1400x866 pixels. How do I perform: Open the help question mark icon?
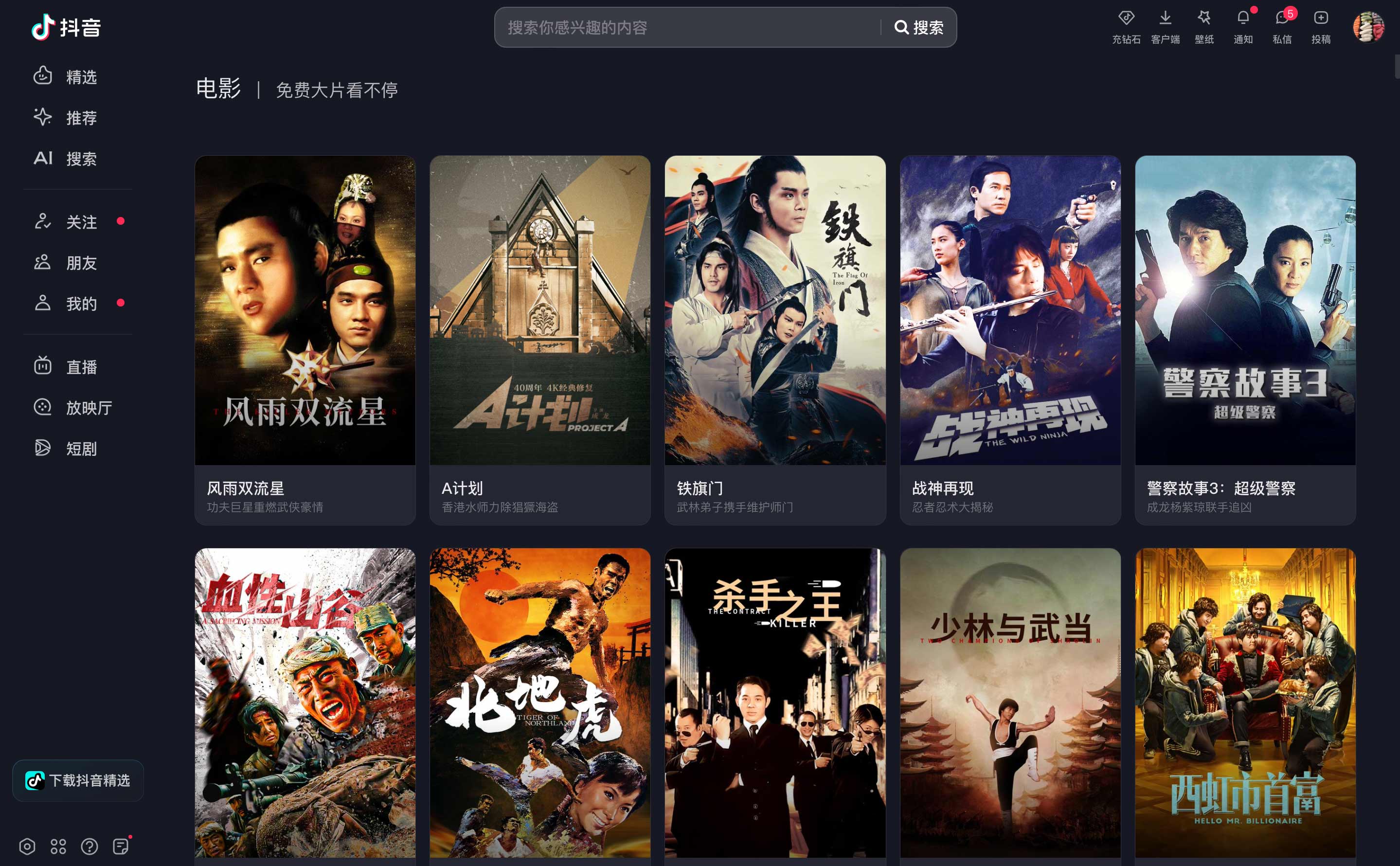tap(90, 846)
